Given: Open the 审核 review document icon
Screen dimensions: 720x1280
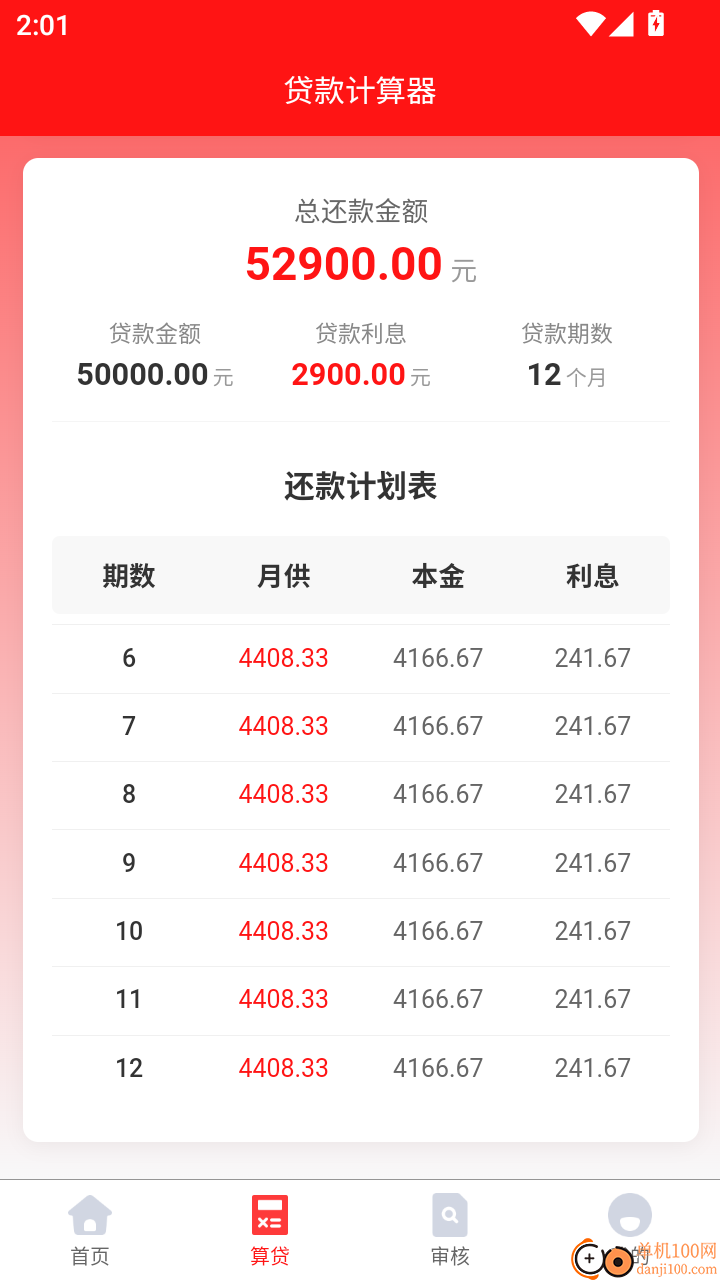Looking at the screenshot, I should coord(449,1214).
